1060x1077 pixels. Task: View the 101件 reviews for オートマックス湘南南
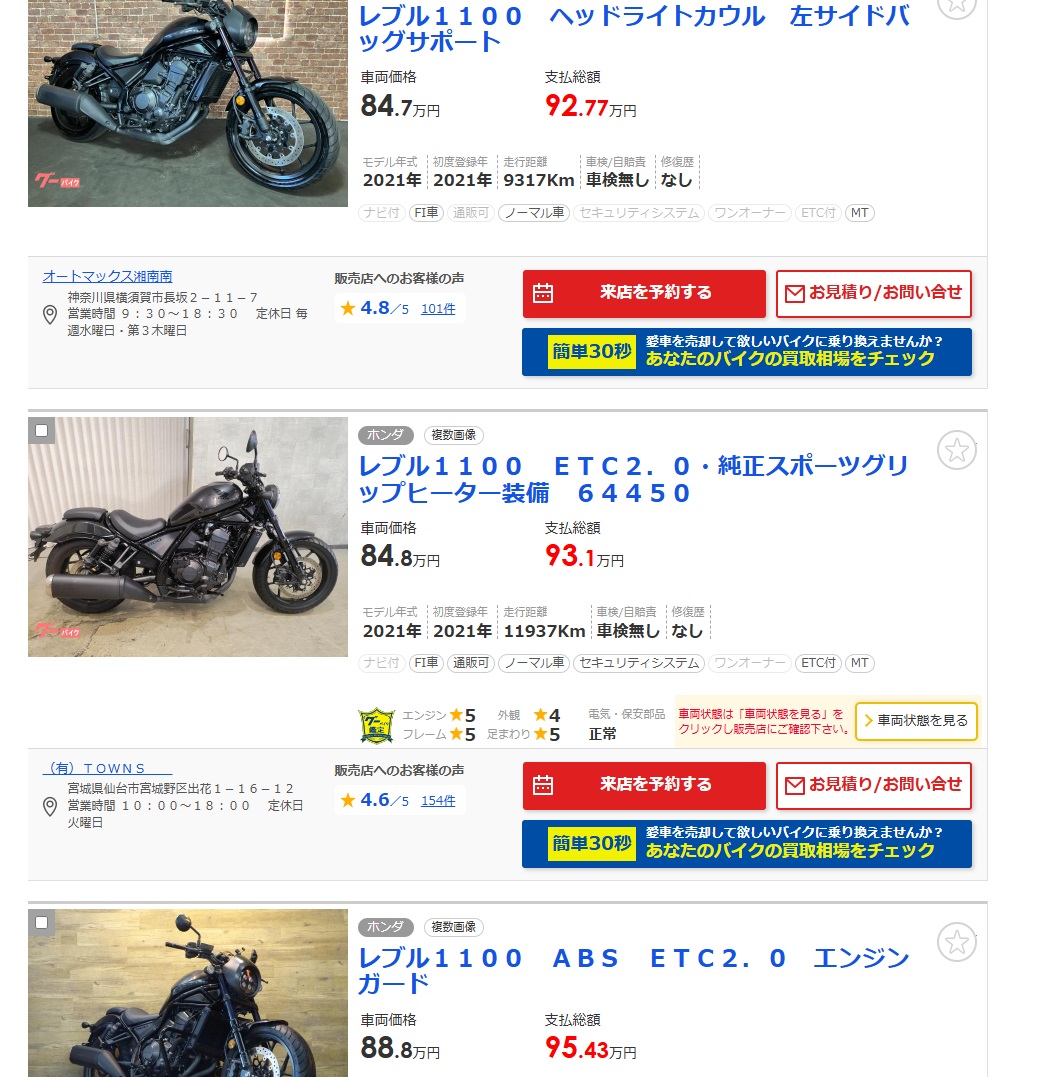pos(438,309)
